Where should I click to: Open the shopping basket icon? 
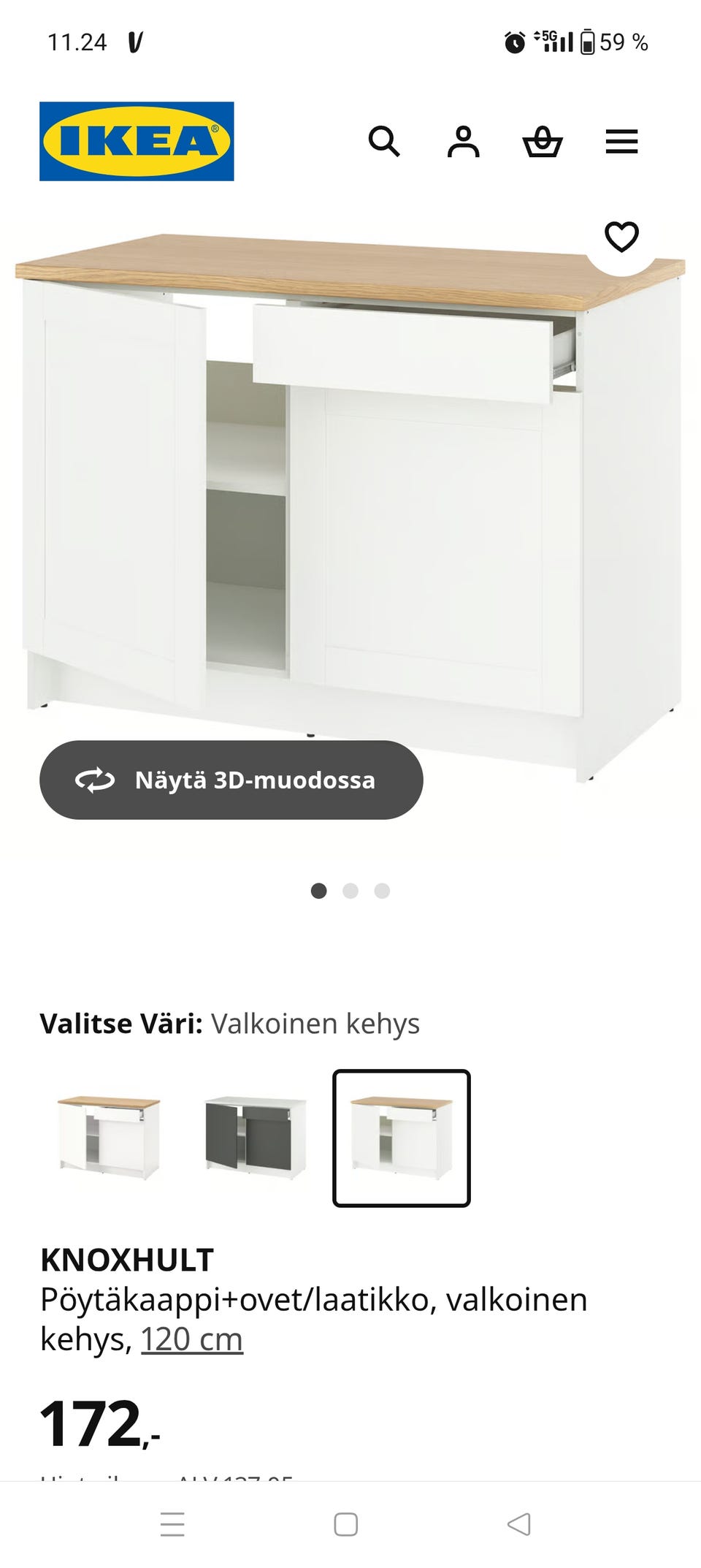click(543, 141)
